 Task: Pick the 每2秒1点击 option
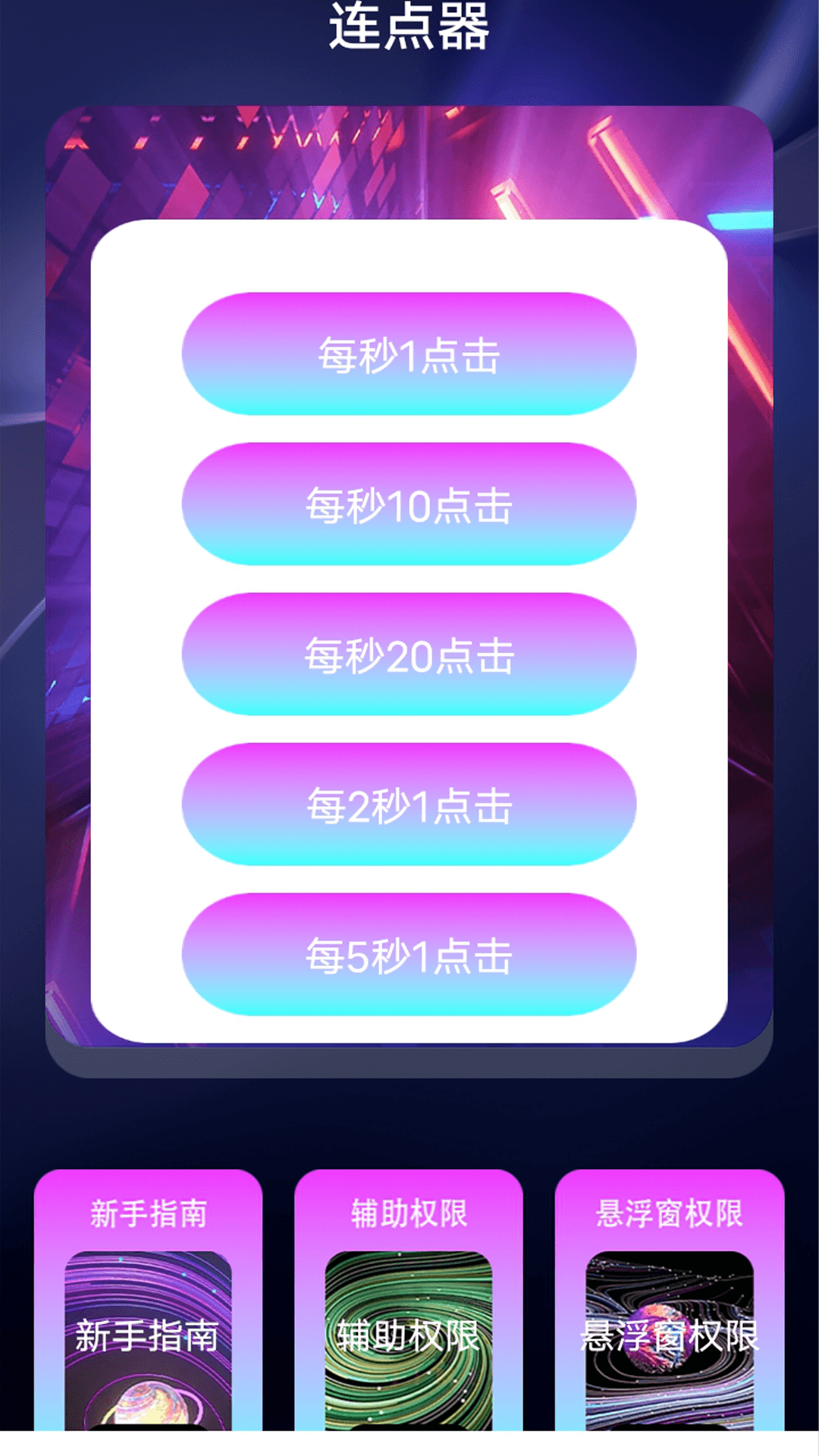409,805
